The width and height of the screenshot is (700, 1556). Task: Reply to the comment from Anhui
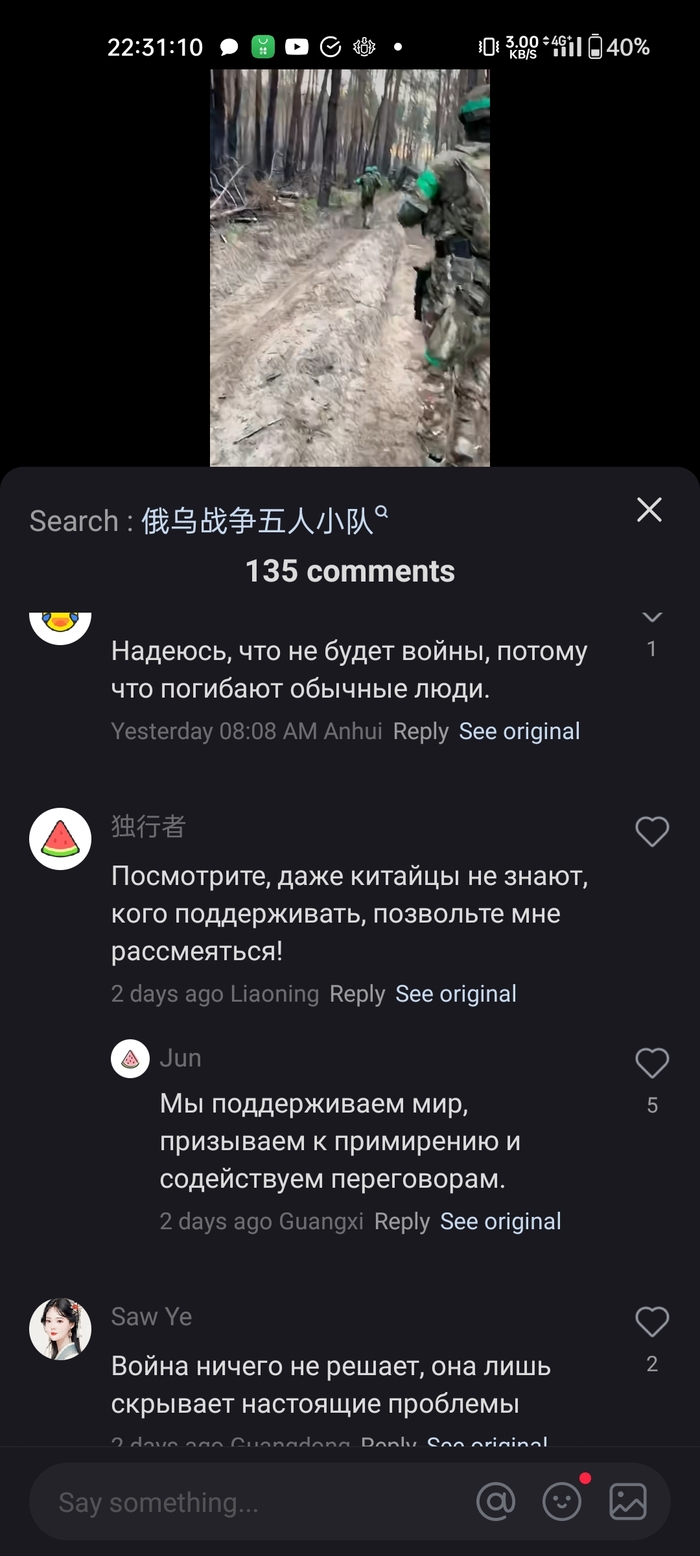pos(420,731)
